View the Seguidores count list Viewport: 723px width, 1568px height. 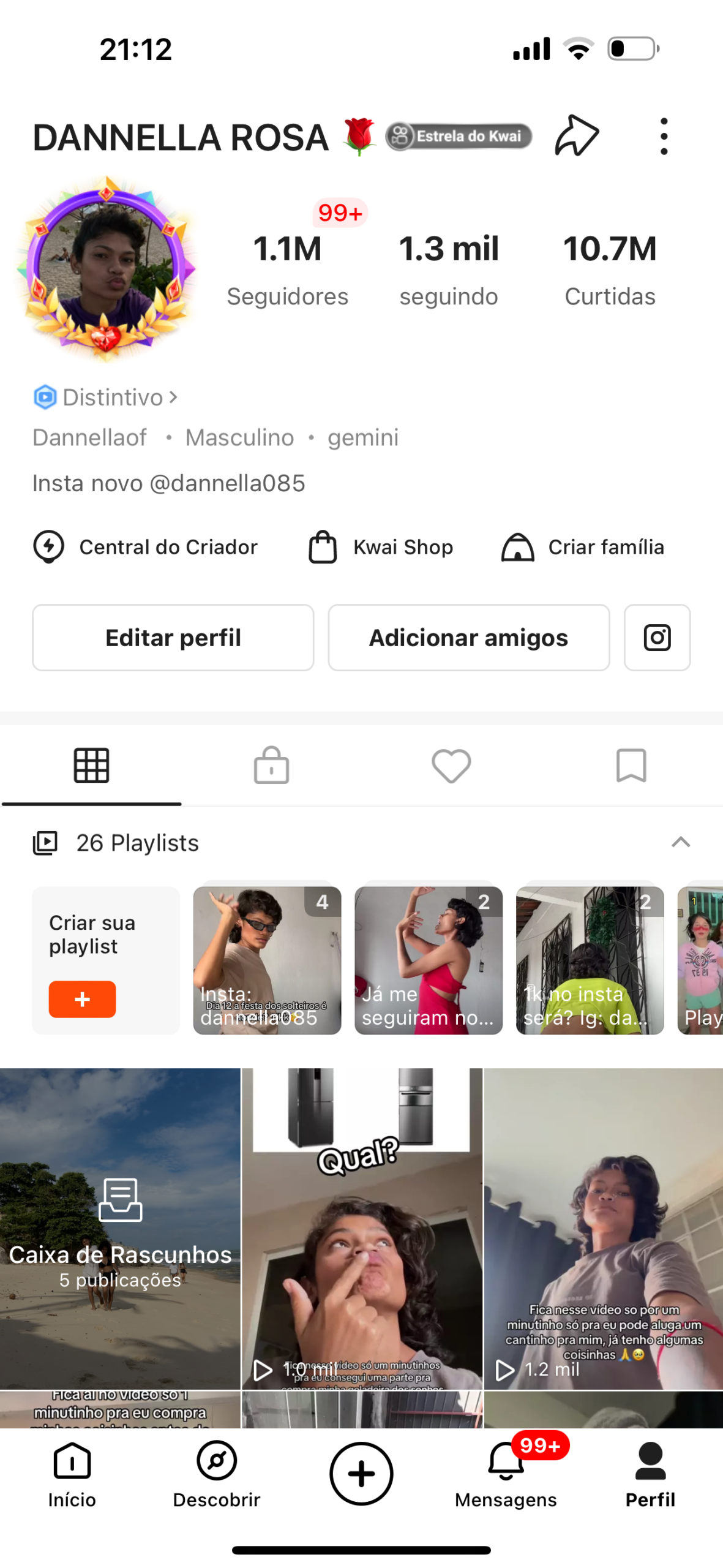(x=287, y=269)
